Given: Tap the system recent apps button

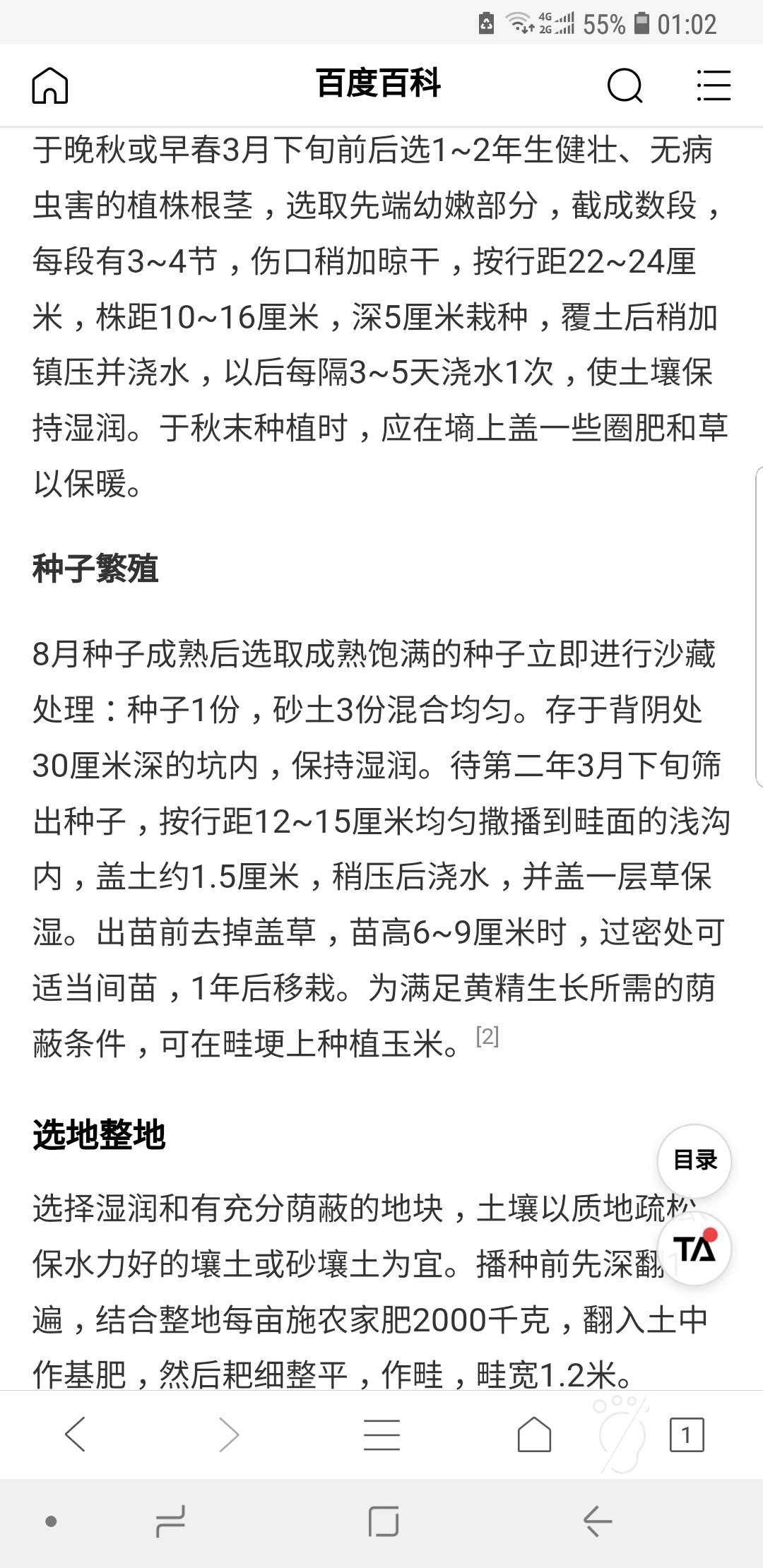Looking at the screenshot, I should (170, 1521).
